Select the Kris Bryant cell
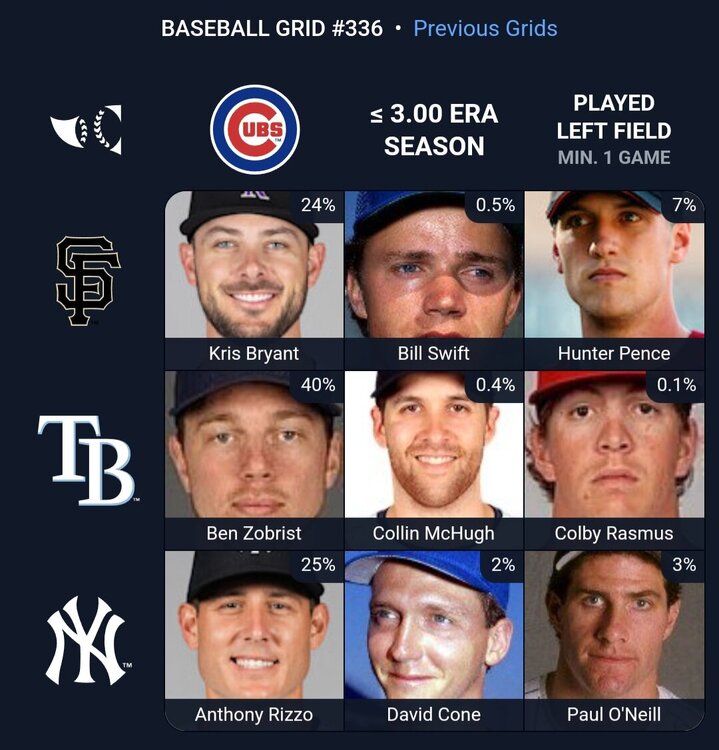The width and height of the screenshot is (719, 750). (x=254, y=280)
